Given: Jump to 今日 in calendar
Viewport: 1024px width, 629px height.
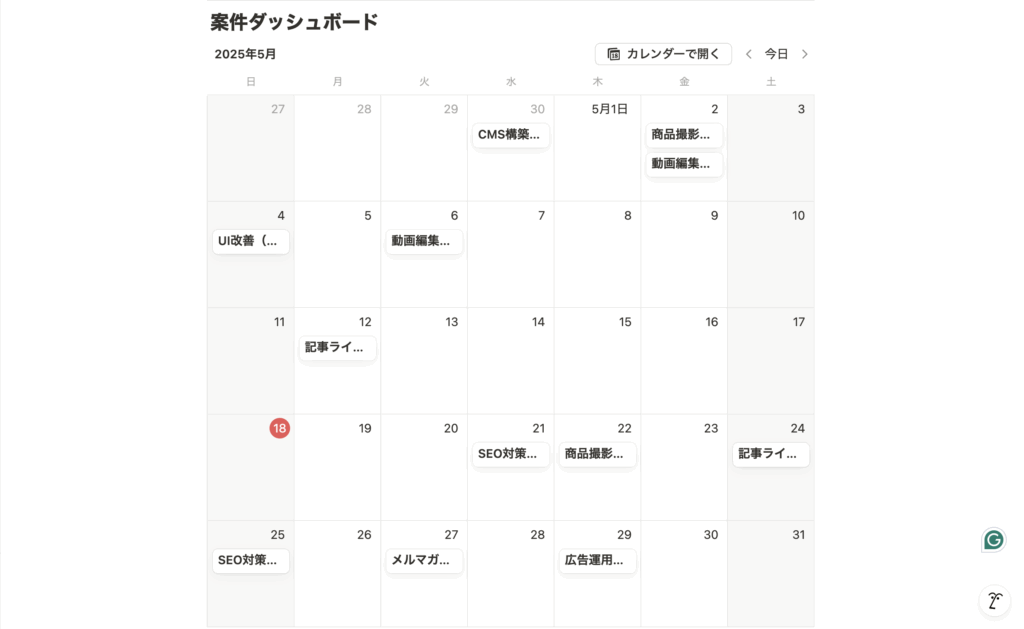Looking at the screenshot, I should (776, 54).
